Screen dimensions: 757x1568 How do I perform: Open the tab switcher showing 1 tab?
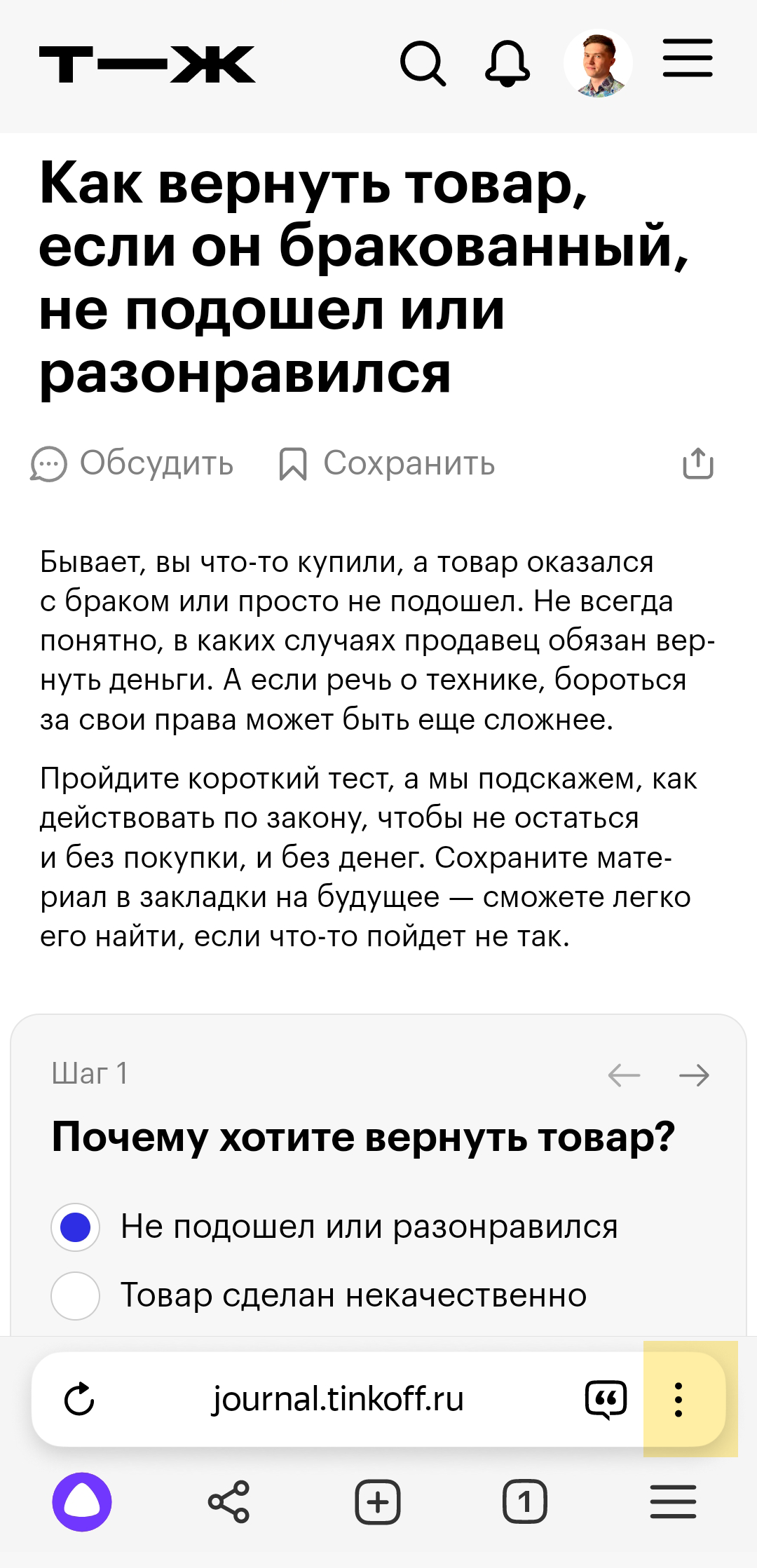pos(525,1502)
